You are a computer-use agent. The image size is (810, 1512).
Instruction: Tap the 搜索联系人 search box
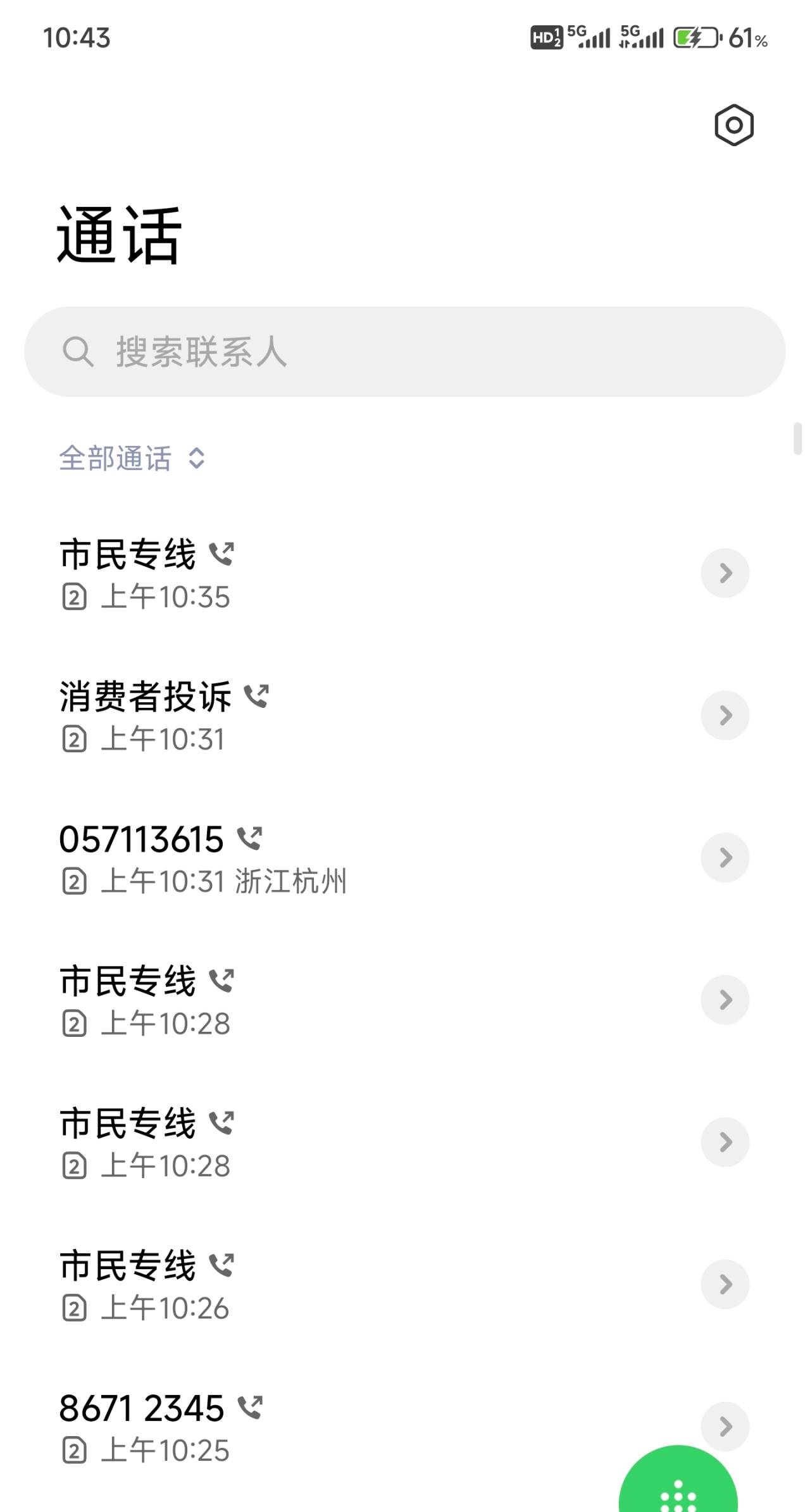click(405, 352)
